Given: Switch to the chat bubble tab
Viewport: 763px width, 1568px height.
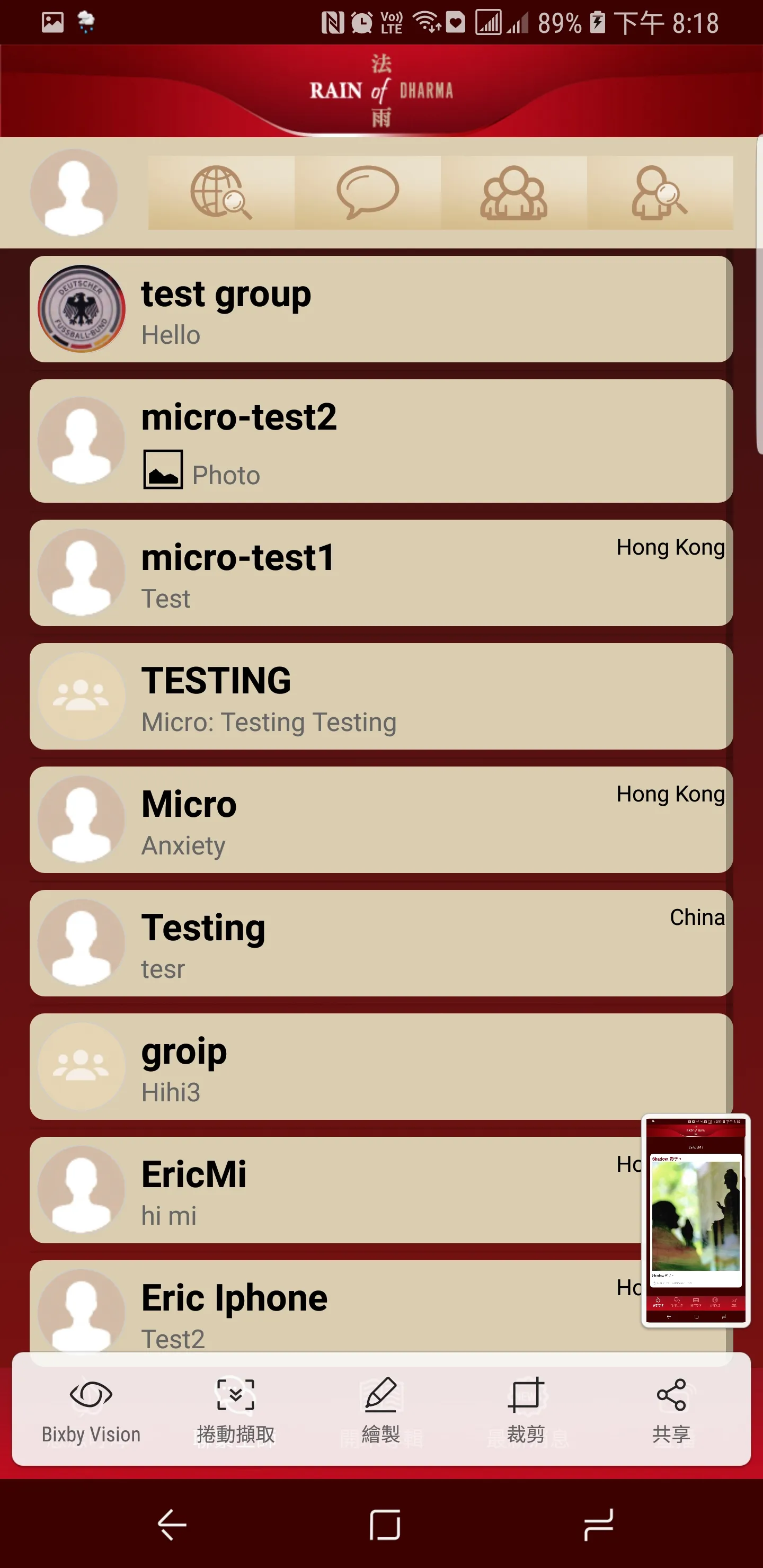Looking at the screenshot, I should coord(367,192).
